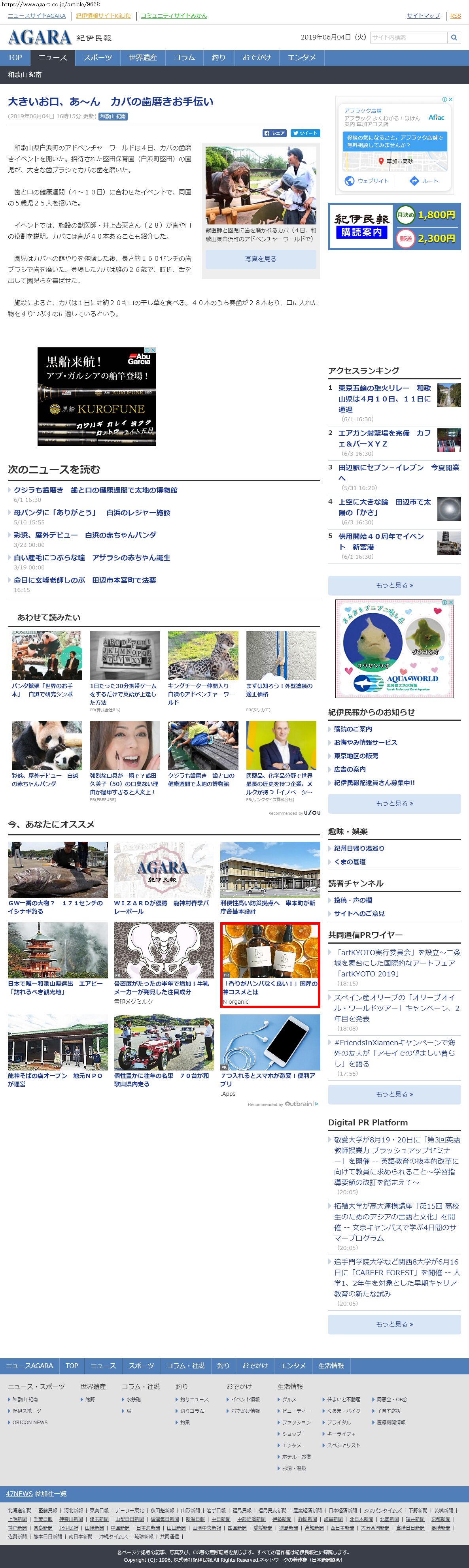The height and width of the screenshot is (1568, 469).
Task: Open RSS link in header
Action: [x=455, y=16]
